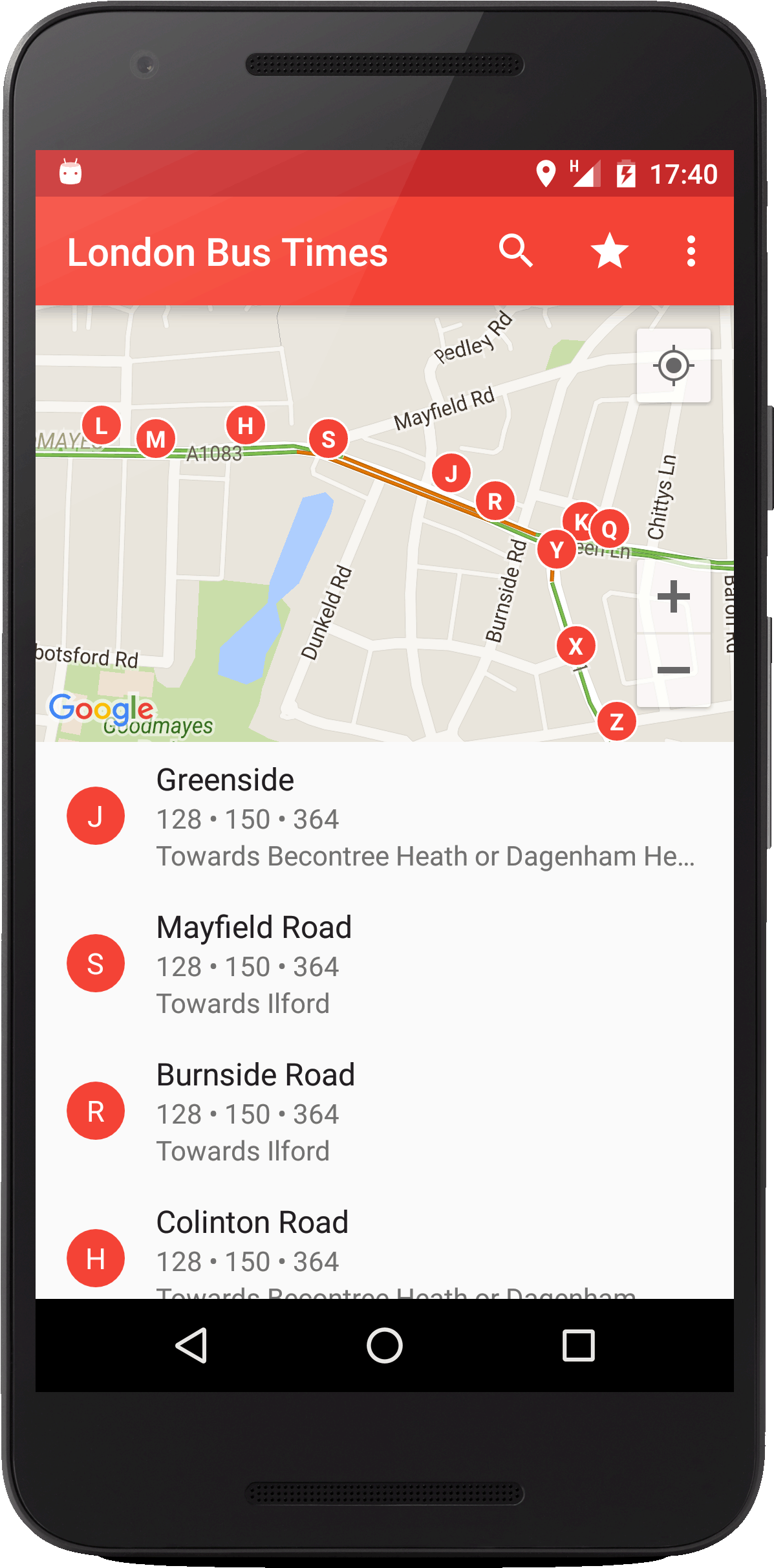Open Burnside Road stop R times
This screenshot has height=1568, width=774.
[x=385, y=1111]
